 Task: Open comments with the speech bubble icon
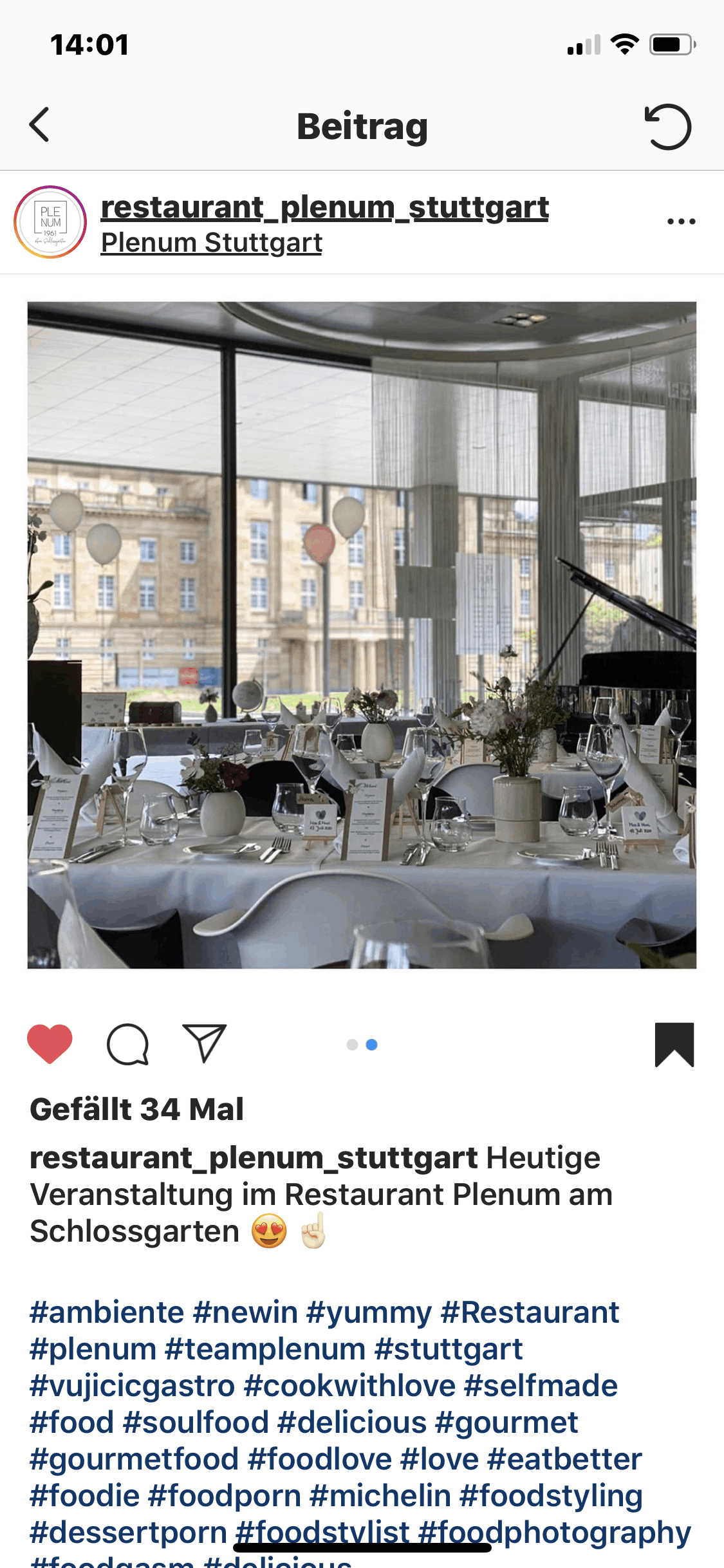pyautogui.click(x=127, y=1044)
